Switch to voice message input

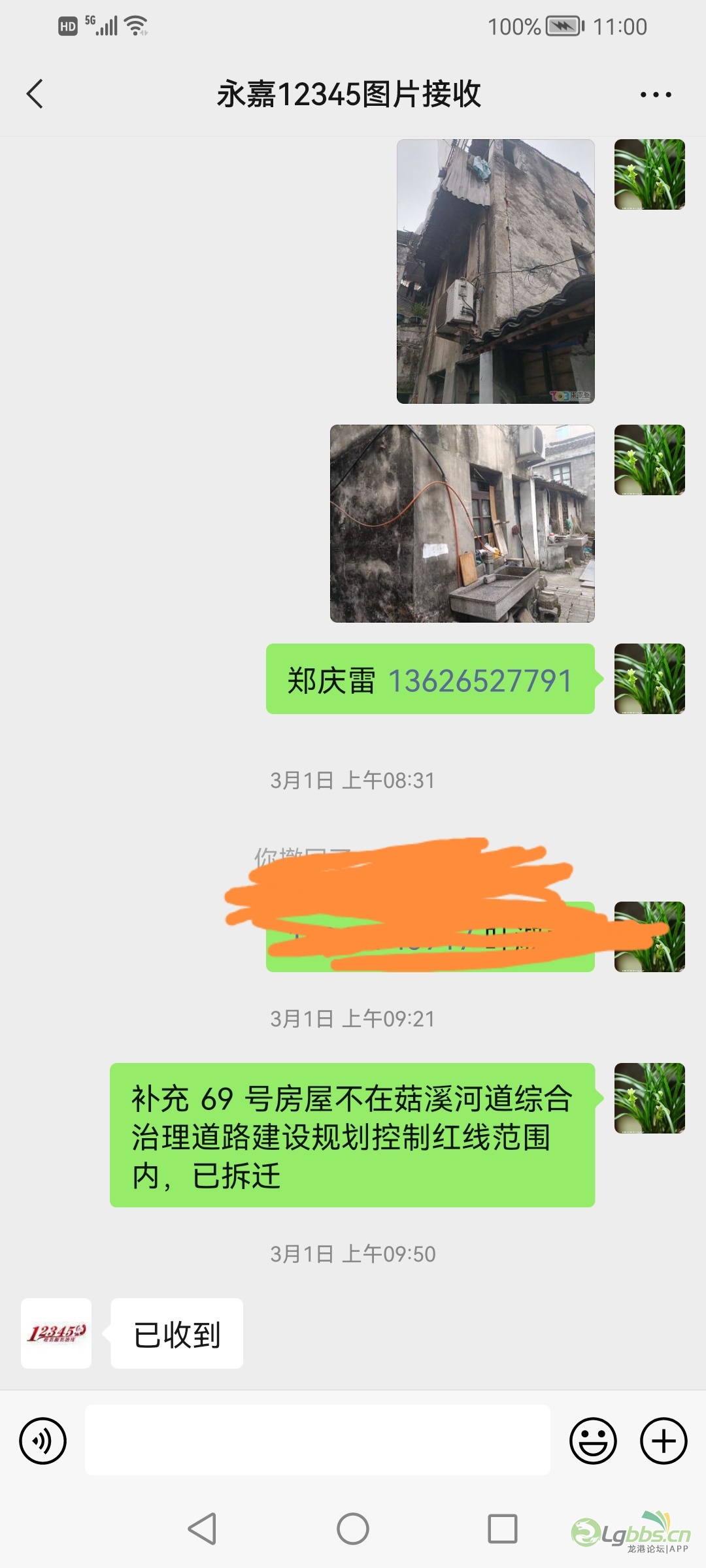[x=43, y=1441]
